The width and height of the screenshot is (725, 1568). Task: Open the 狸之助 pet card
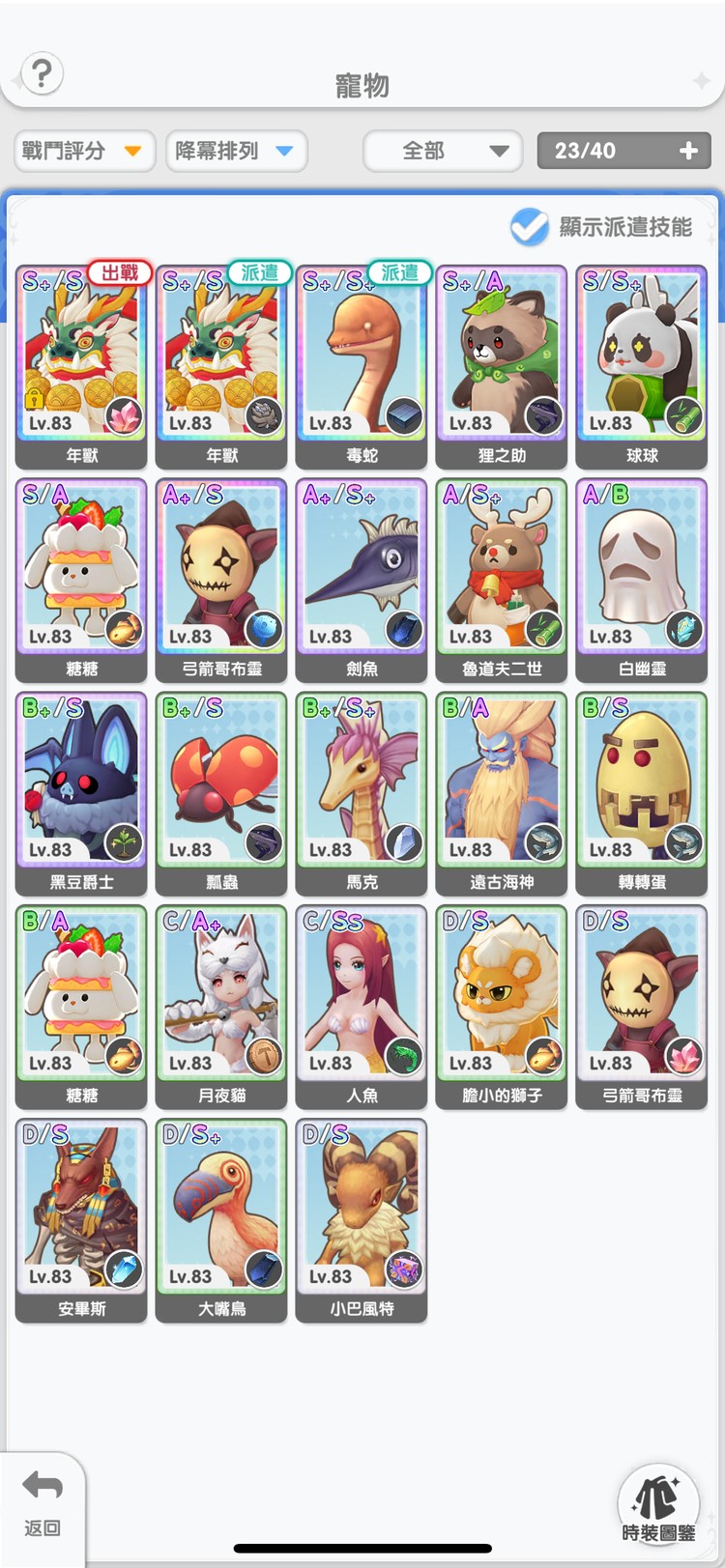(502, 362)
